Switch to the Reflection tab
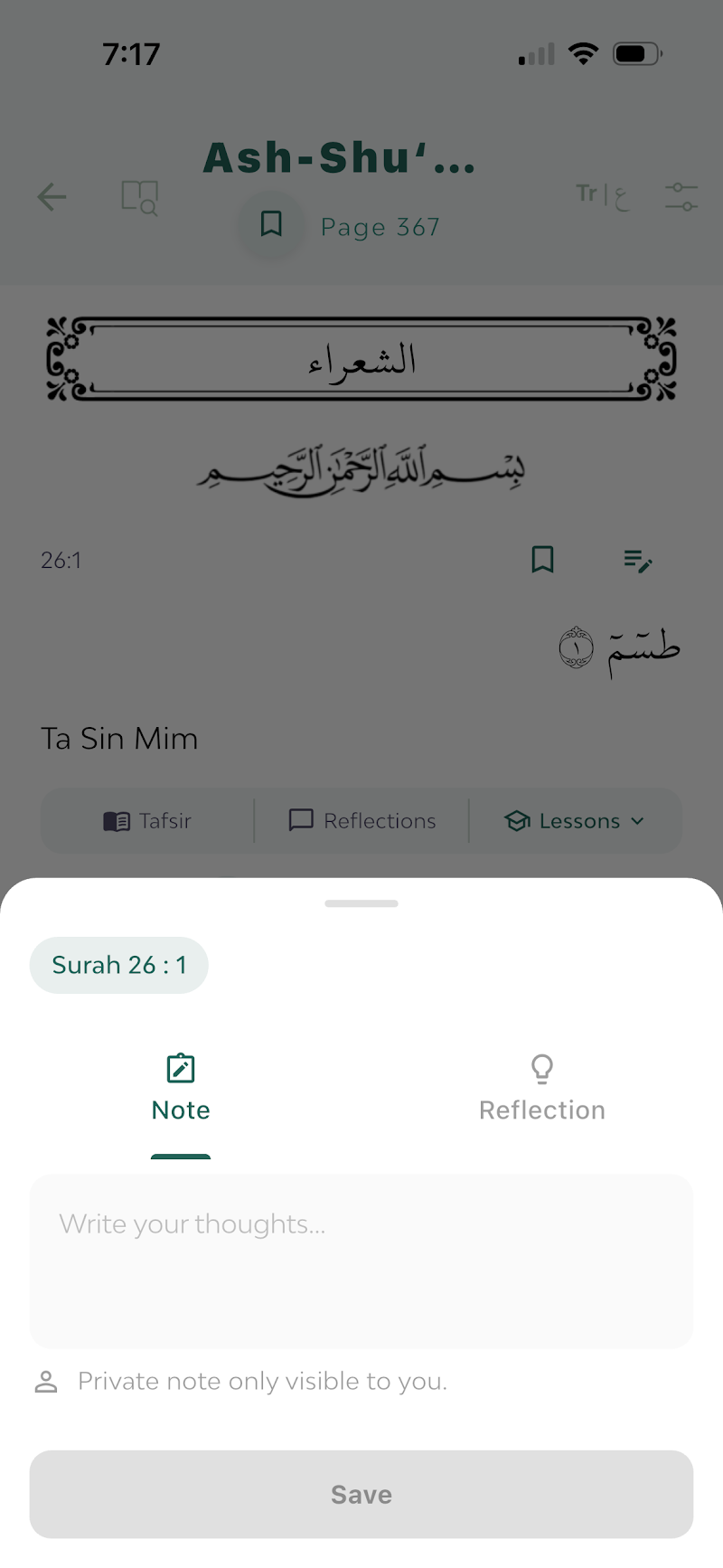The image size is (723, 1568). (x=541, y=1090)
